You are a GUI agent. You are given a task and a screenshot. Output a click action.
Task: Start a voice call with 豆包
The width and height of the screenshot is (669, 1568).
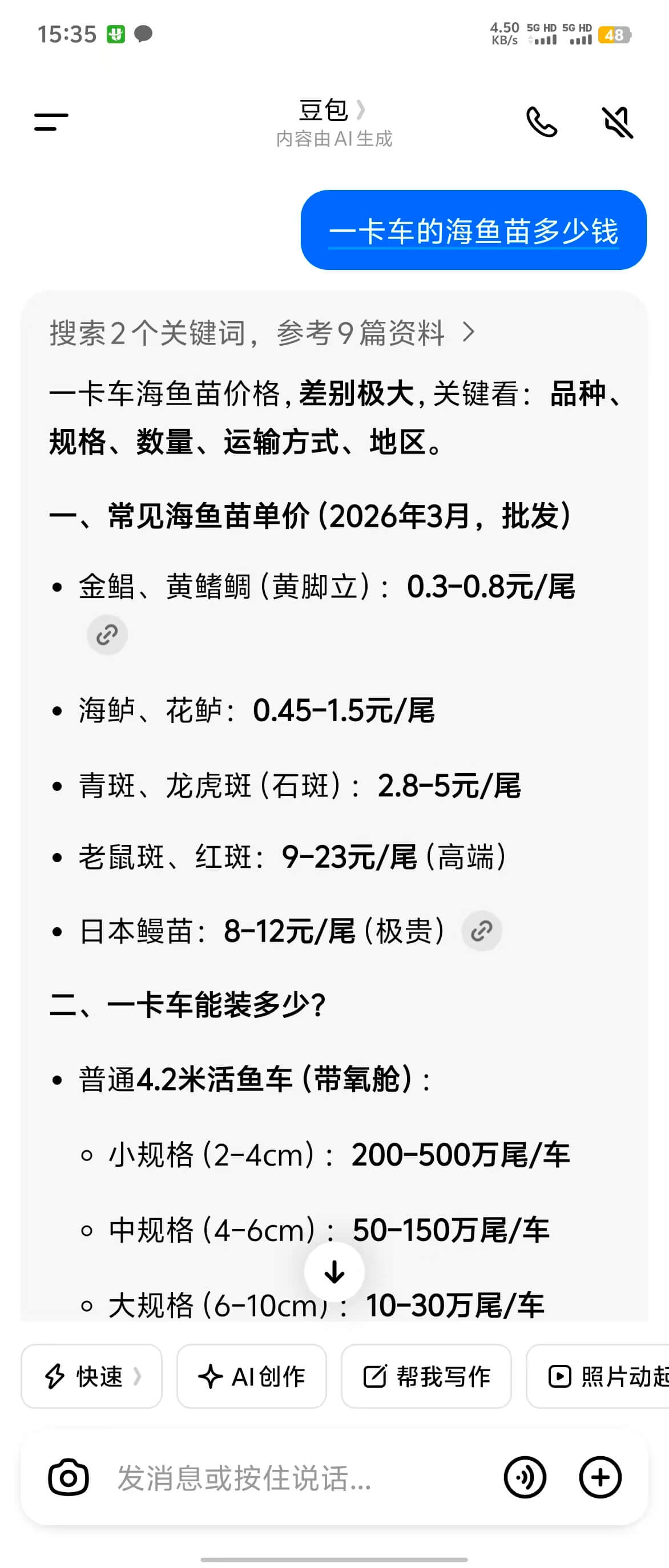pos(541,122)
